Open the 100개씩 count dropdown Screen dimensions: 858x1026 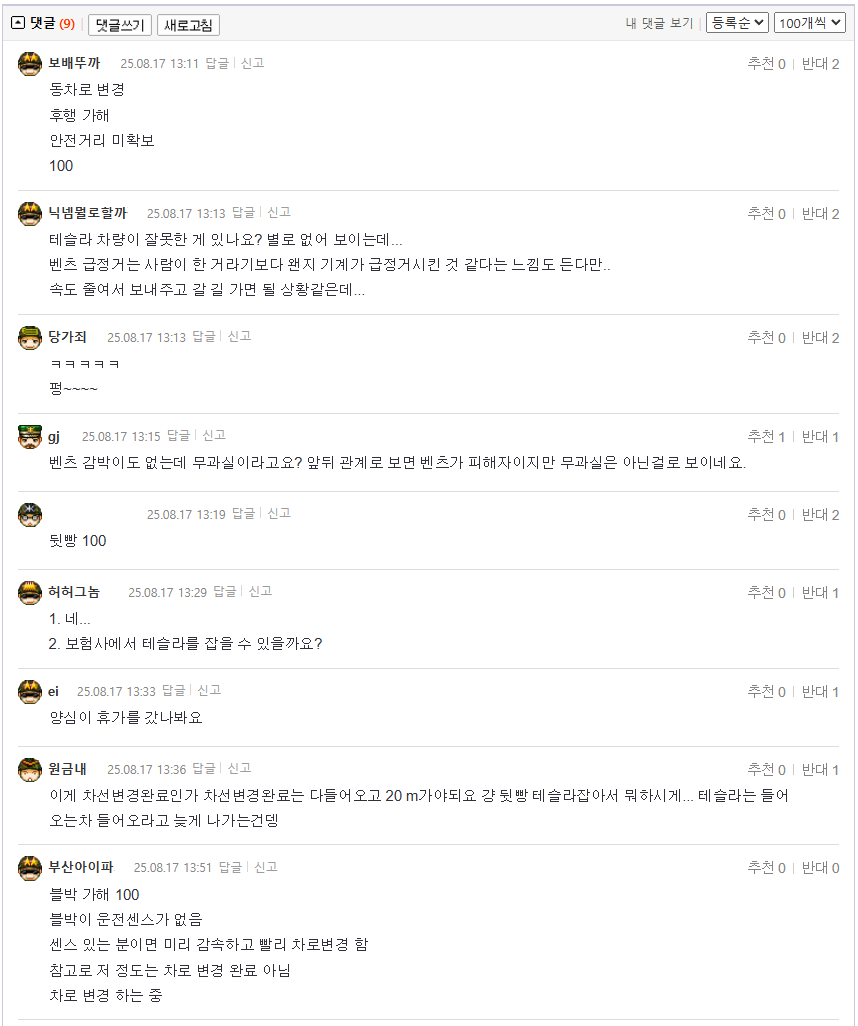(810, 23)
